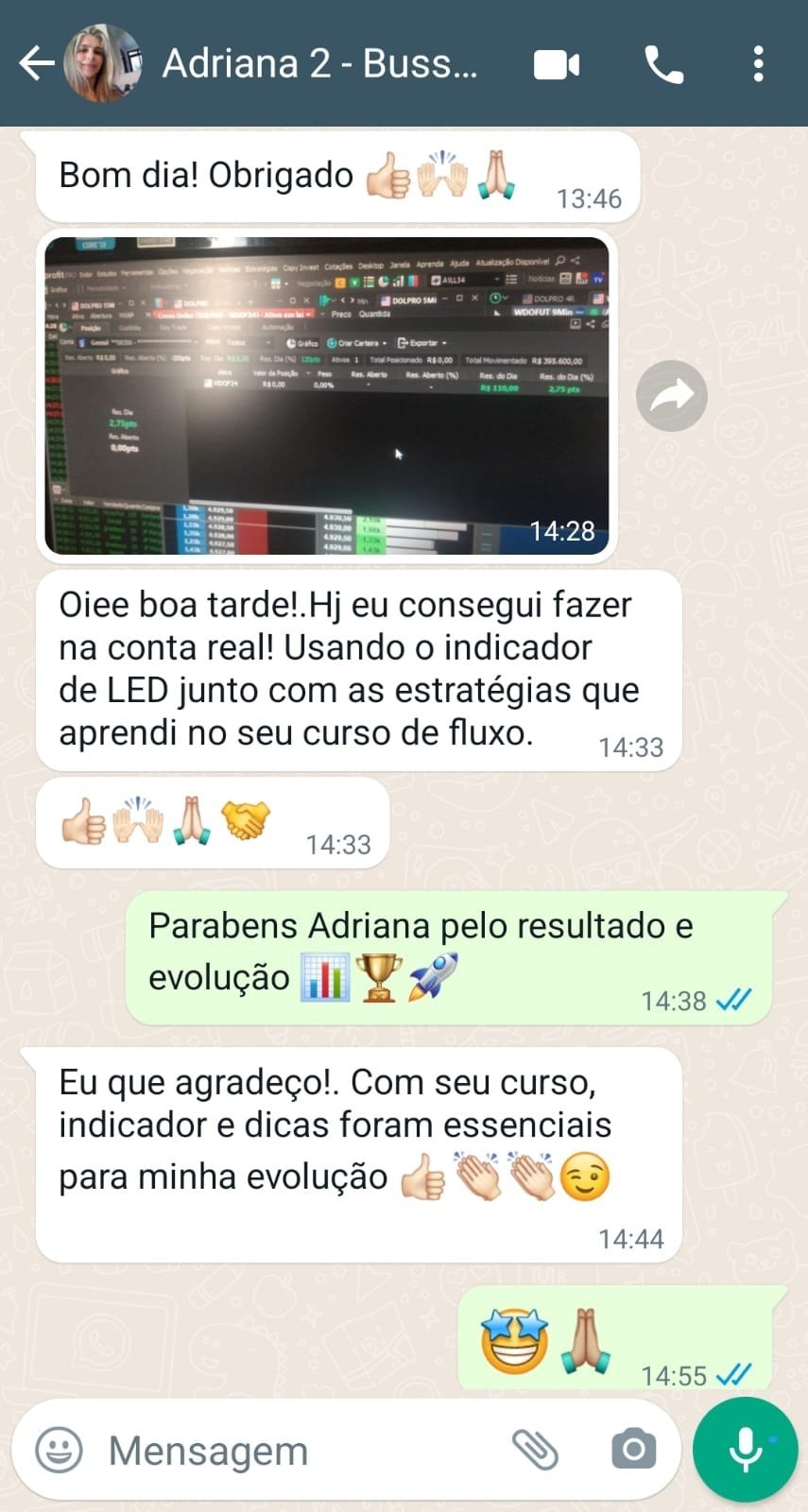Forward the trading screenshot image
The height and width of the screenshot is (1512, 808).
point(672,396)
